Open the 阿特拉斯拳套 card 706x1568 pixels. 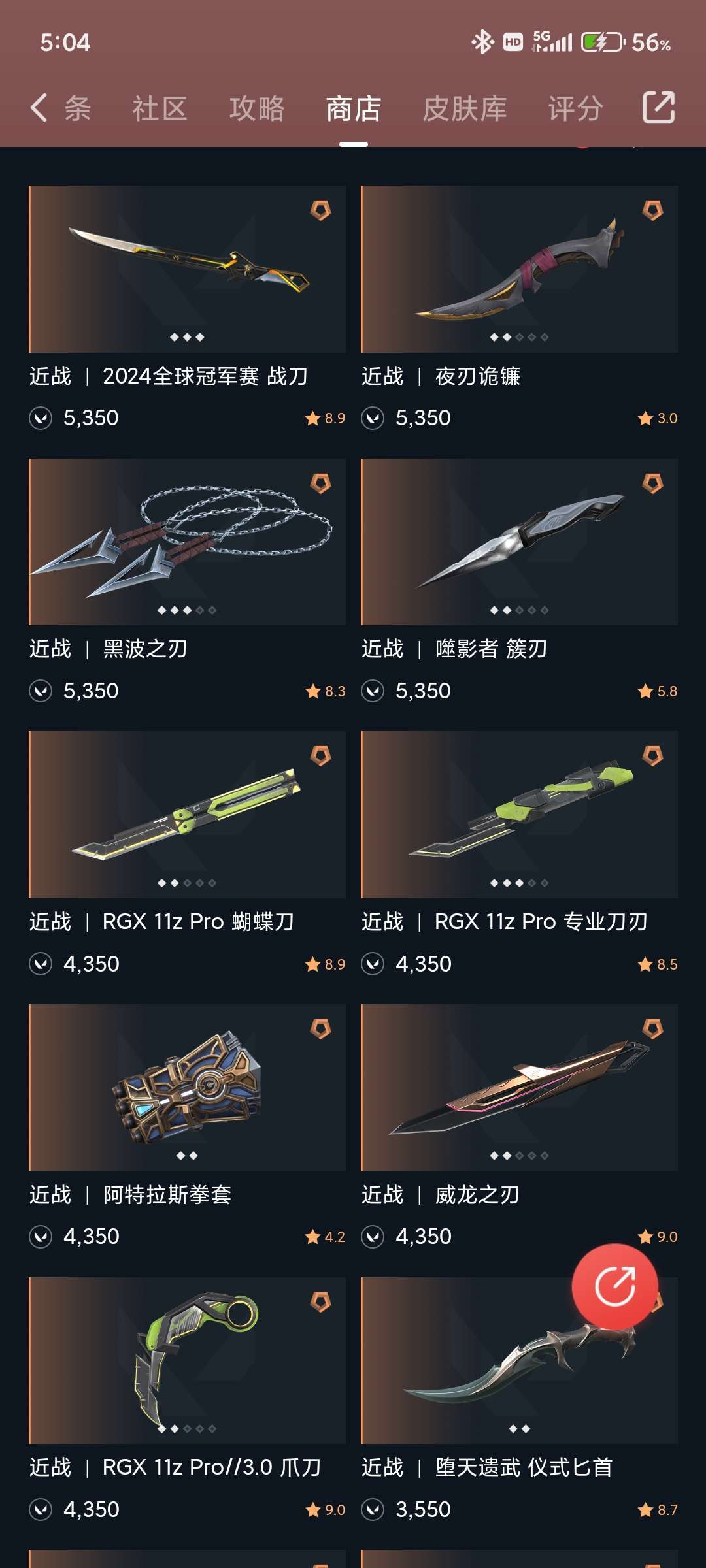(x=187, y=1087)
